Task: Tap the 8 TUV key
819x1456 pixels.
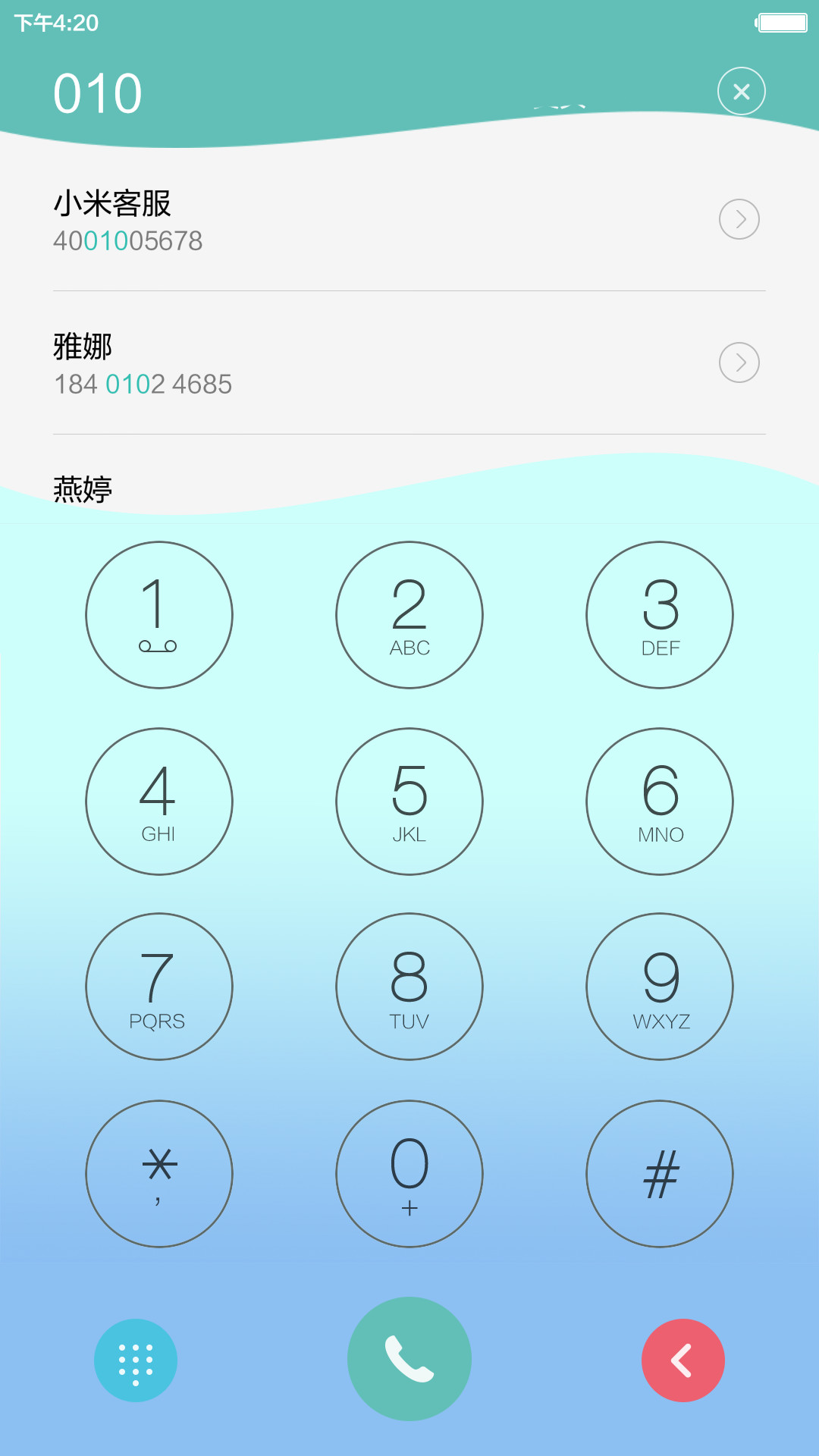Action: coord(409,987)
